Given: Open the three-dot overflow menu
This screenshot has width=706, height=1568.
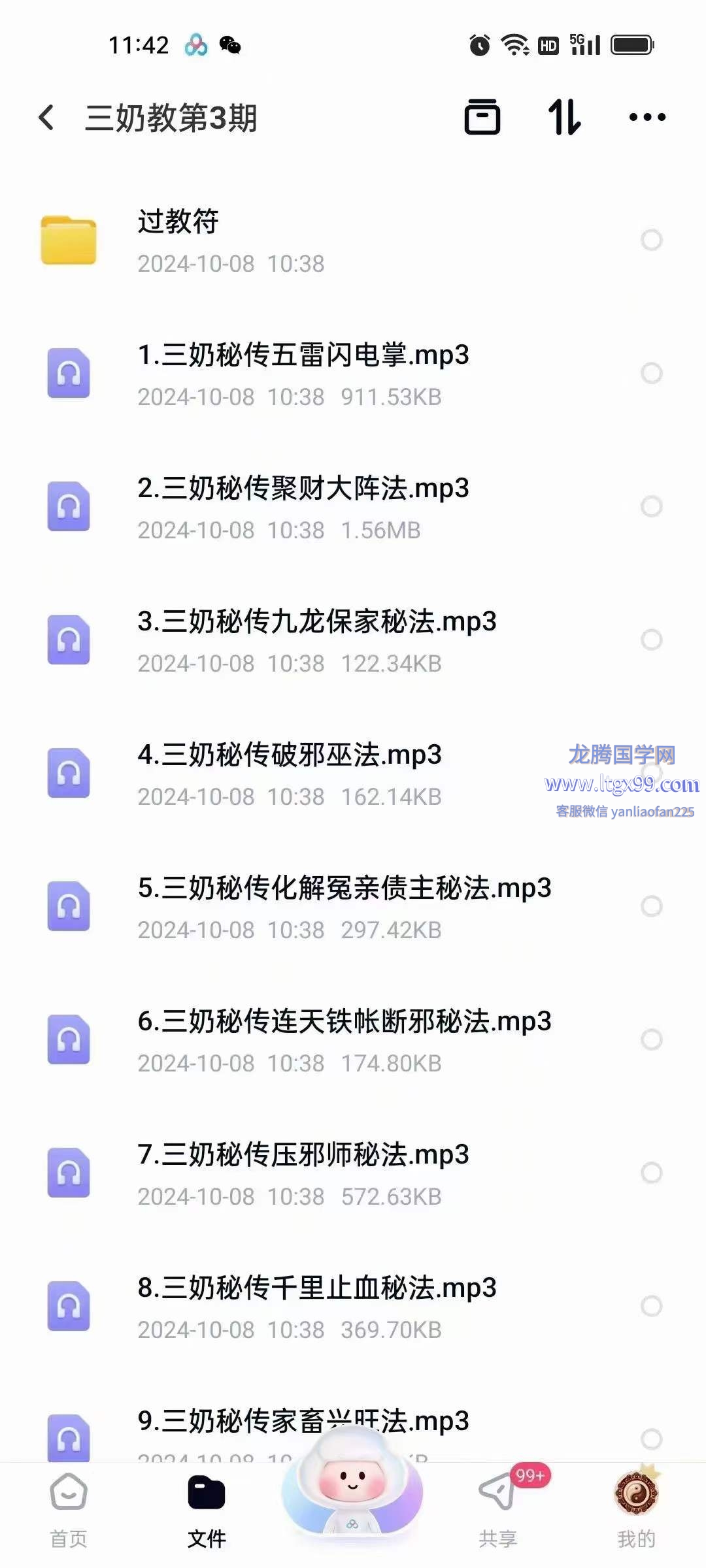Looking at the screenshot, I should point(647,118).
